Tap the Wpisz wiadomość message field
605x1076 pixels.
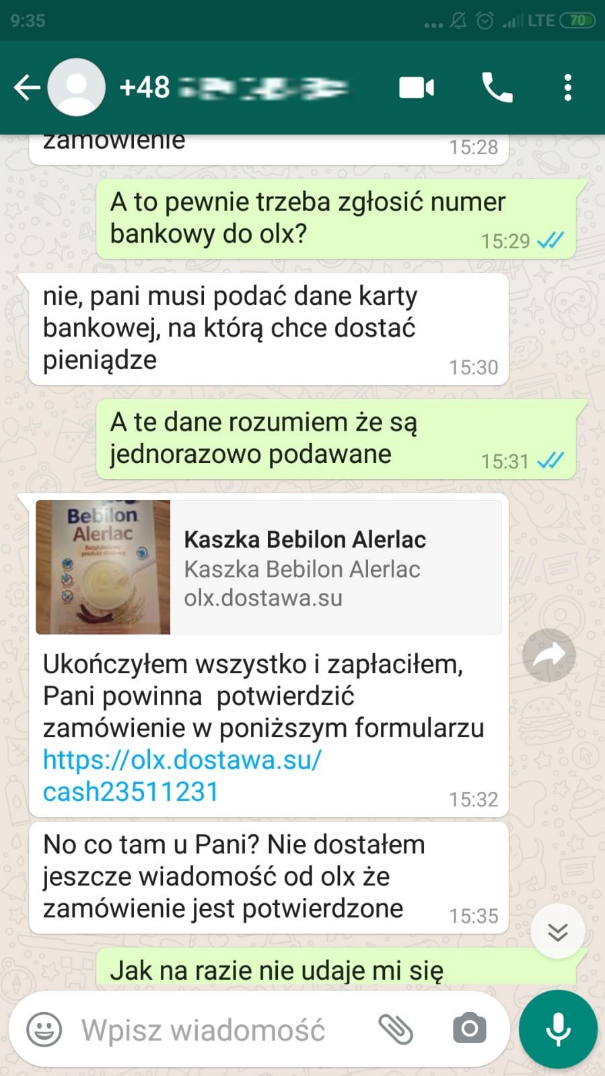(x=205, y=1029)
